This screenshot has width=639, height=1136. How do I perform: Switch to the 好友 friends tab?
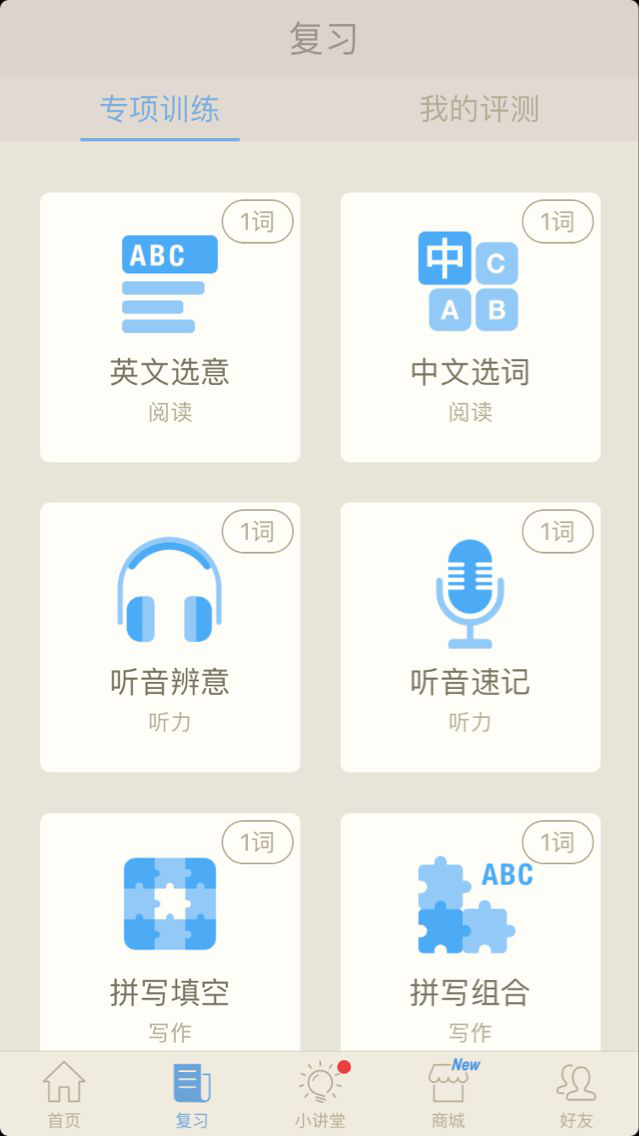576,1094
